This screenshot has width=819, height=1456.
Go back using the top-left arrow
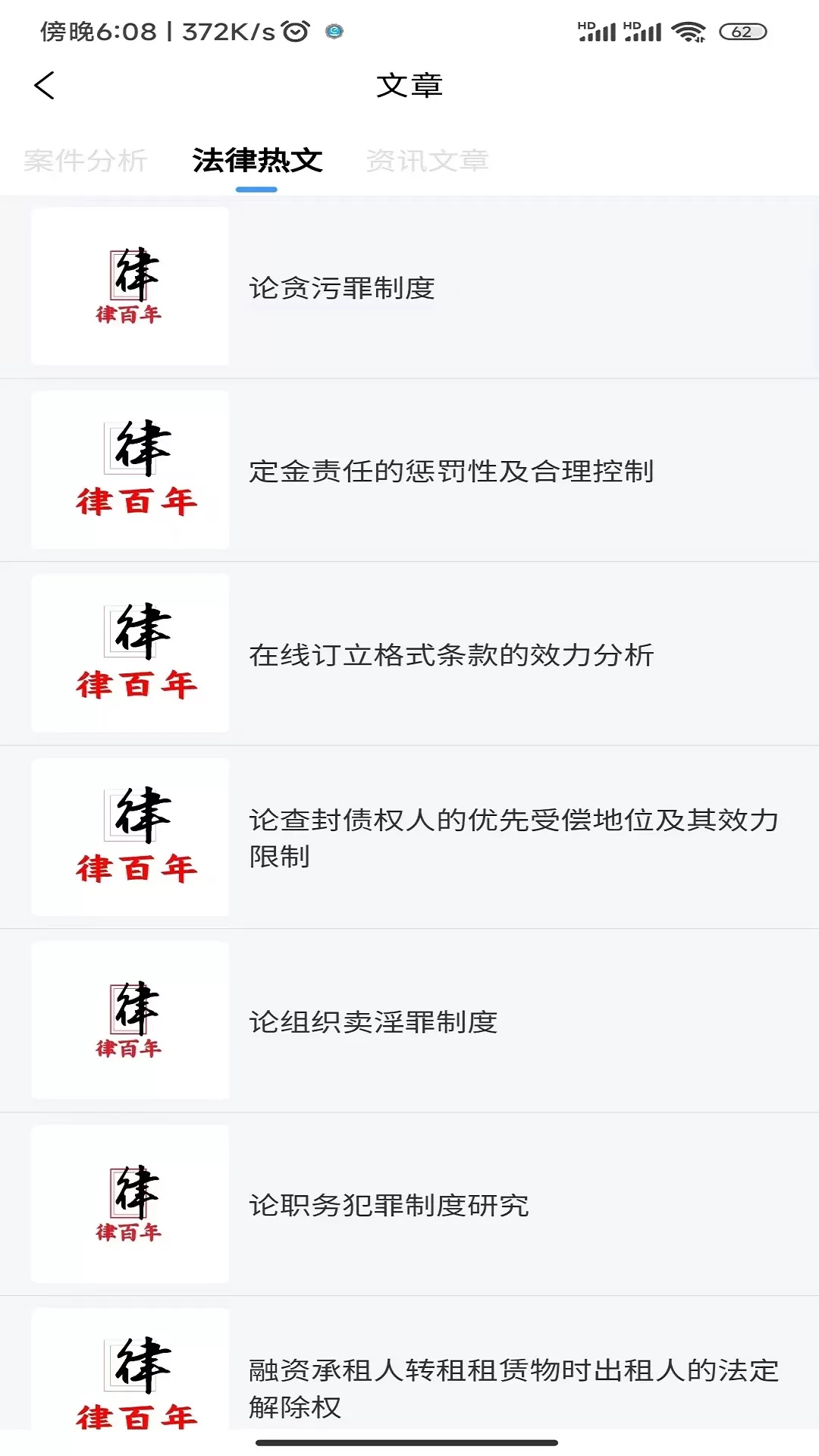pyautogui.click(x=45, y=85)
